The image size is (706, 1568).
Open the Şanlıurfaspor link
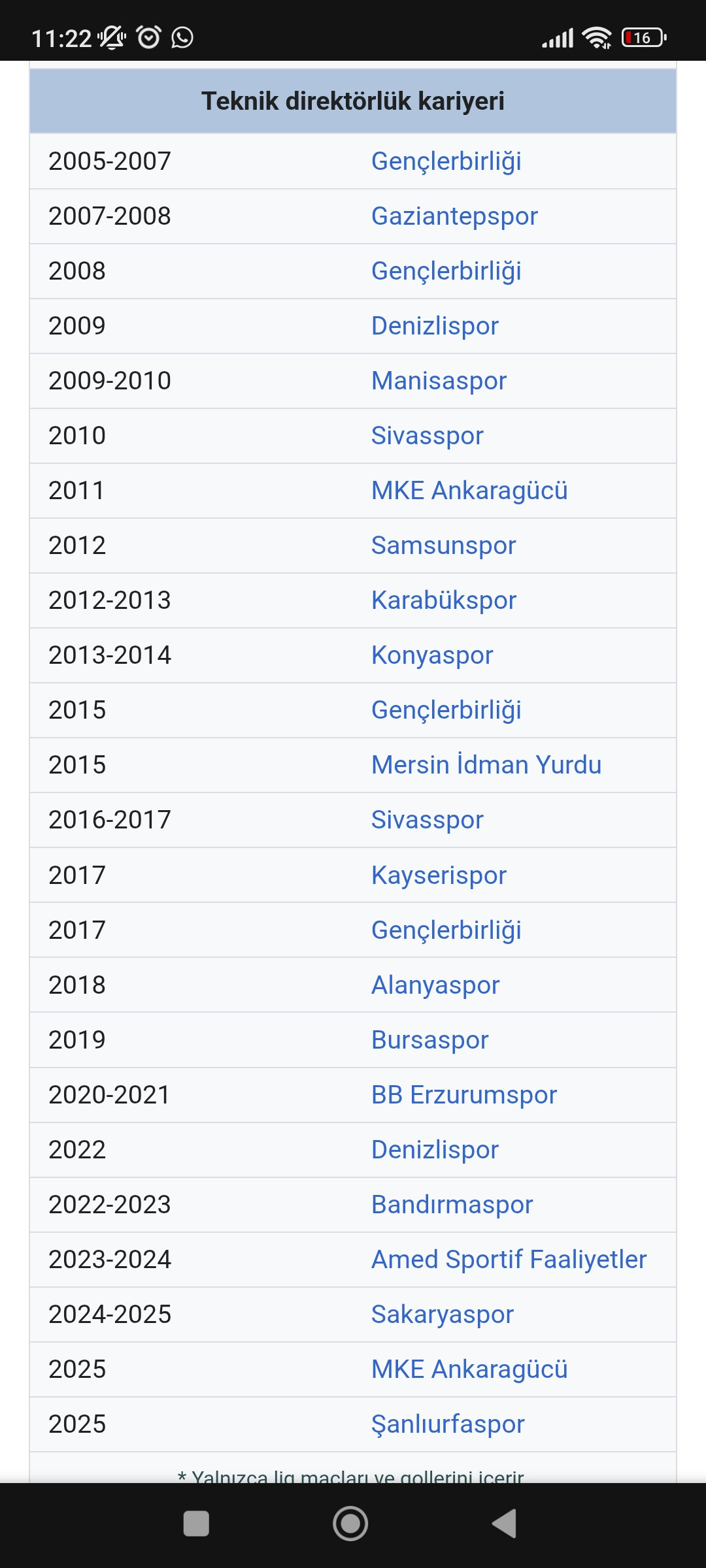click(448, 1424)
